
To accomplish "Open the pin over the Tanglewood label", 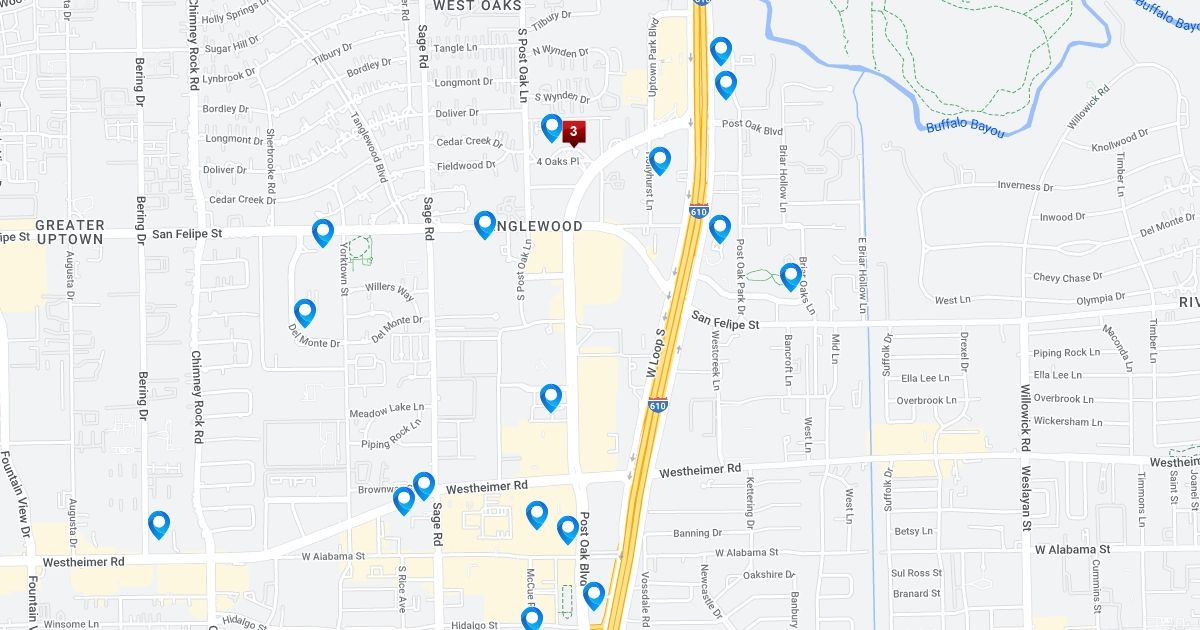I will coord(485,224).
